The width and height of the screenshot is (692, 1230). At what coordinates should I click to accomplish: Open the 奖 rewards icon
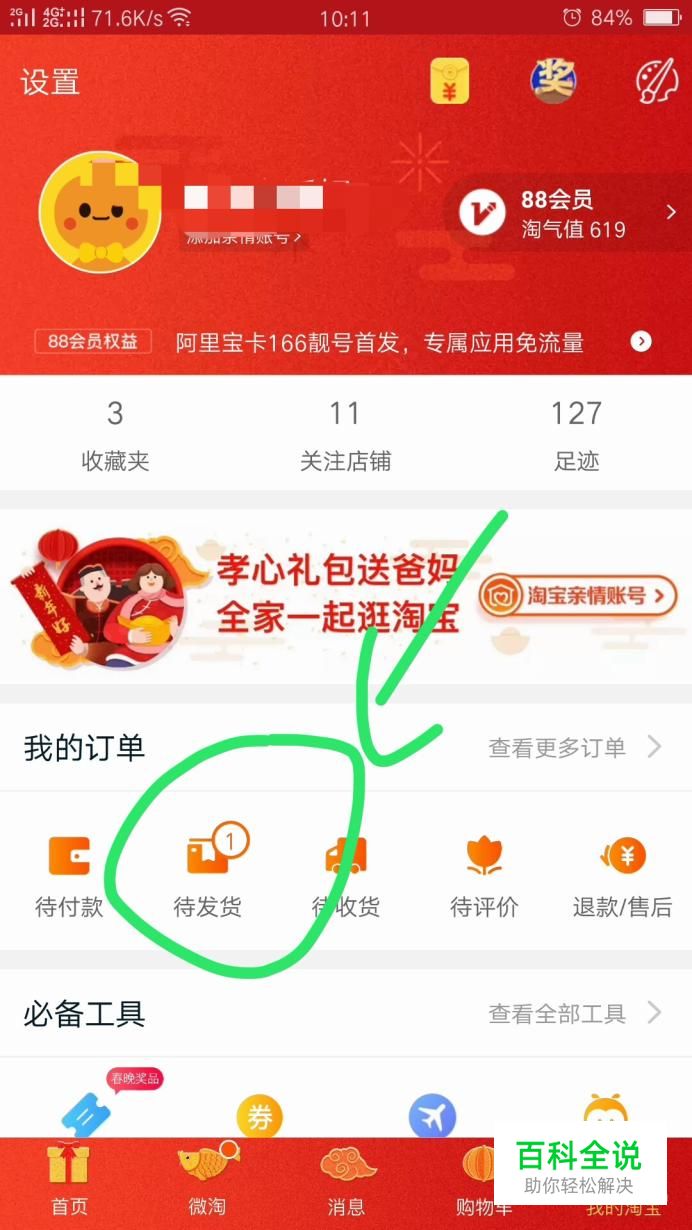(553, 81)
